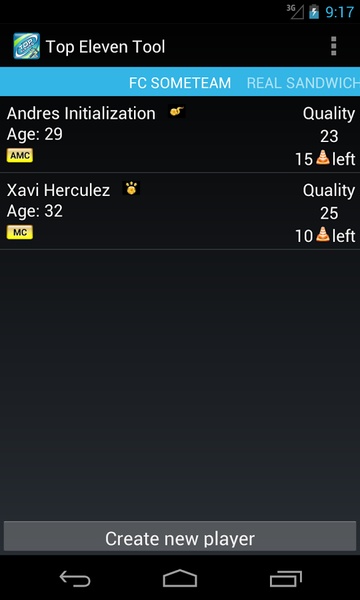Tap Create new player button

180,536
